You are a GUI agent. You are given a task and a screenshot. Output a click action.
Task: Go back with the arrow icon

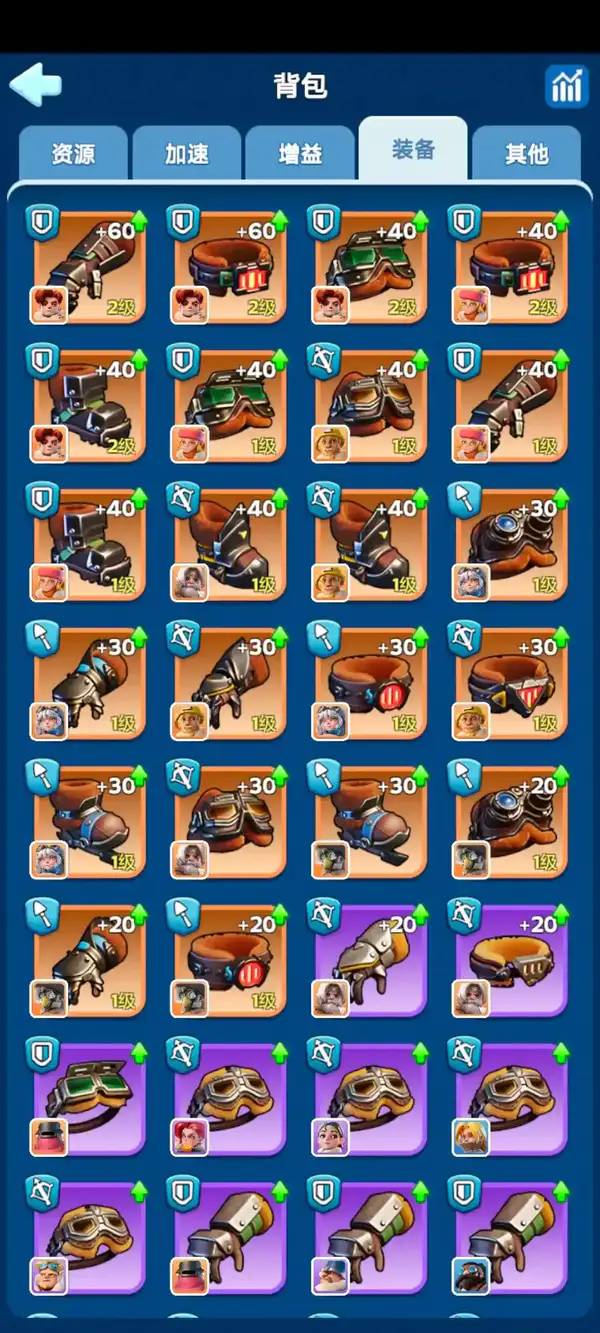pos(36,85)
